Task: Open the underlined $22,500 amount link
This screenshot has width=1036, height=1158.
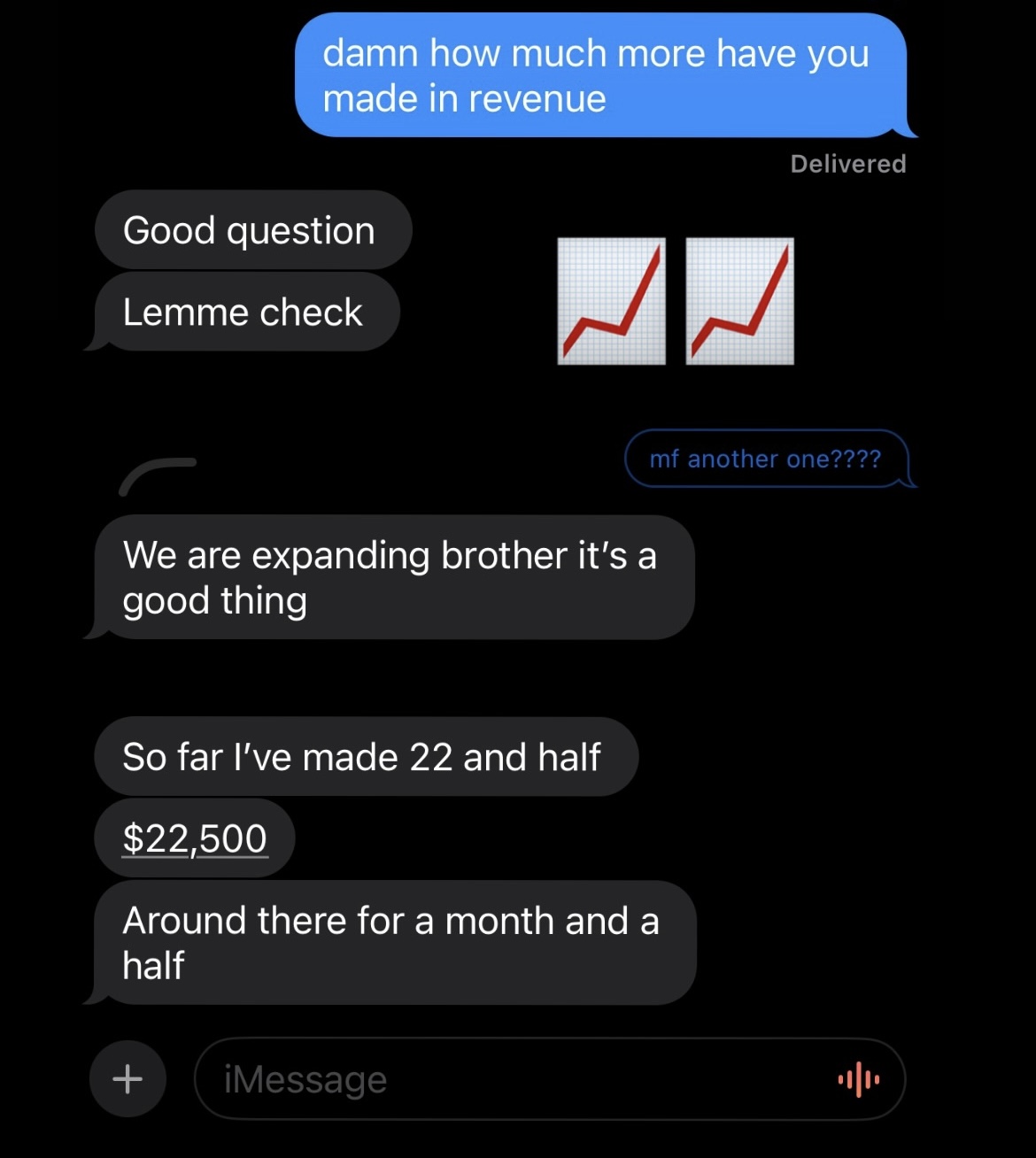Action: click(x=194, y=838)
